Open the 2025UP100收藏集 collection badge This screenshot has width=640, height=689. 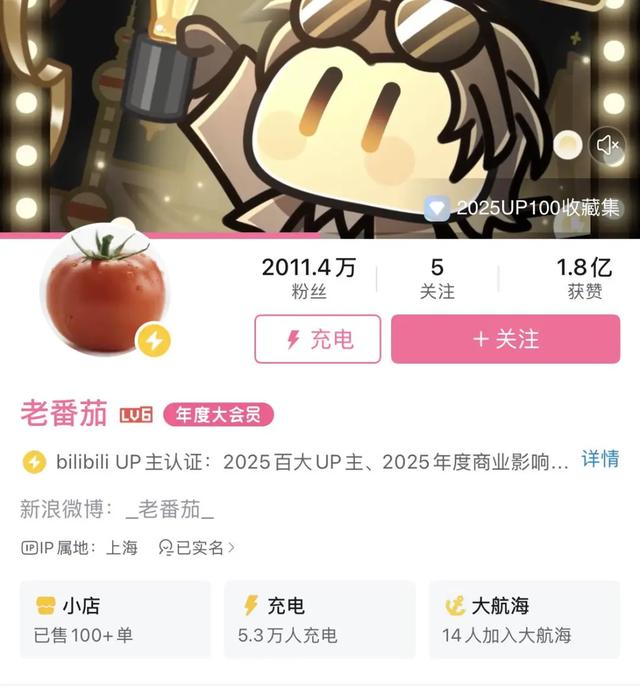pos(524,208)
